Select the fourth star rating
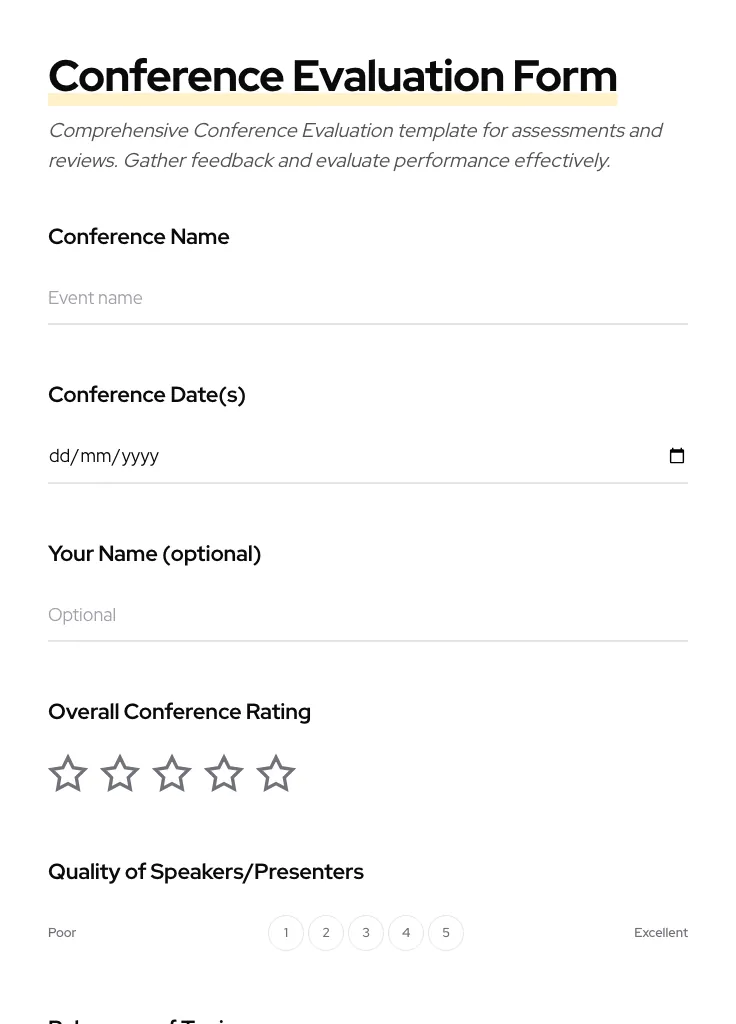 coord(224,772)
